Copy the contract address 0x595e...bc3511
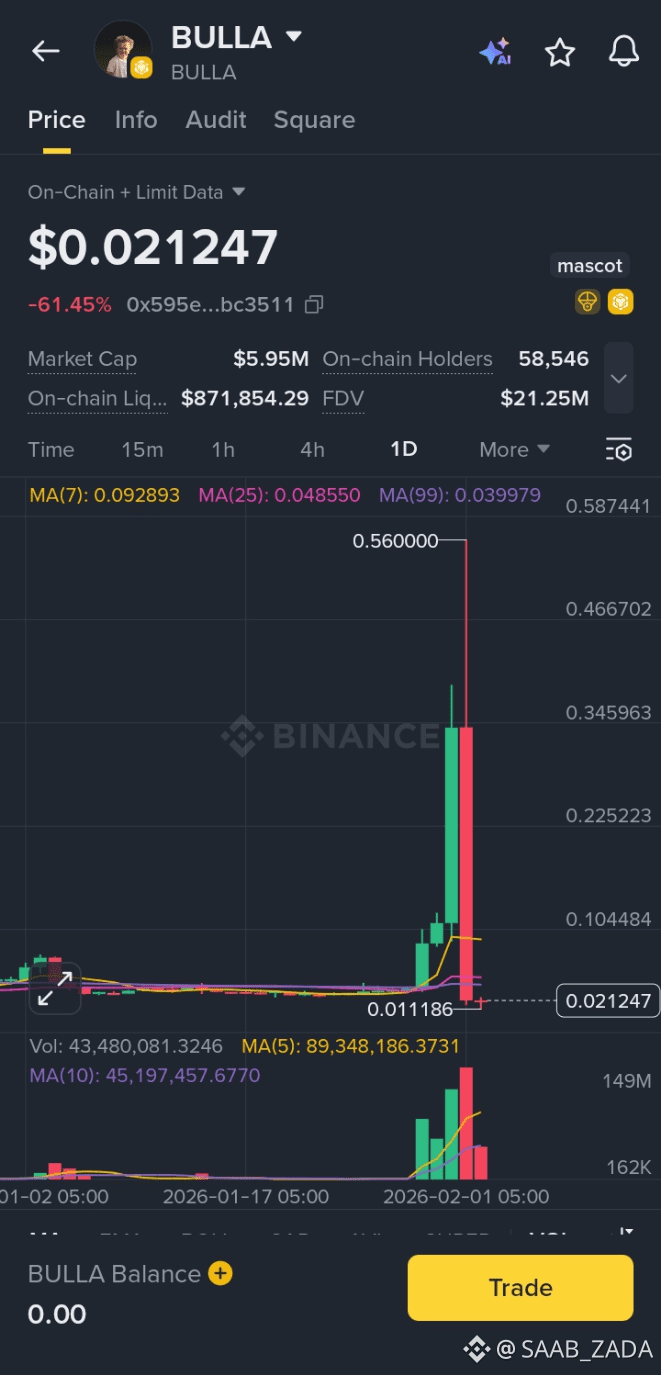The height and width of the screenshot is (1375, 661). (x=314, y=304)
